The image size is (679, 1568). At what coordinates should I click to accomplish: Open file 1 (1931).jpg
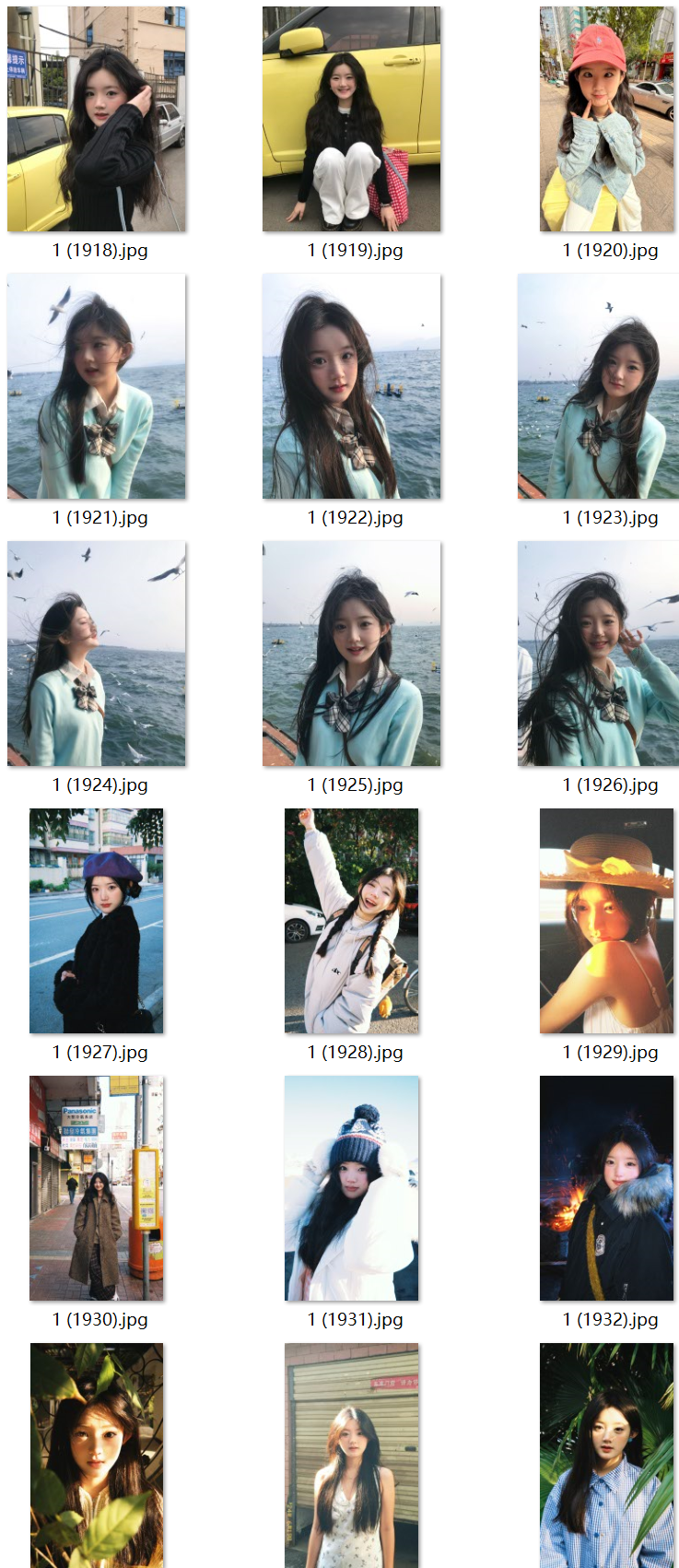[x=351, y=1188]
